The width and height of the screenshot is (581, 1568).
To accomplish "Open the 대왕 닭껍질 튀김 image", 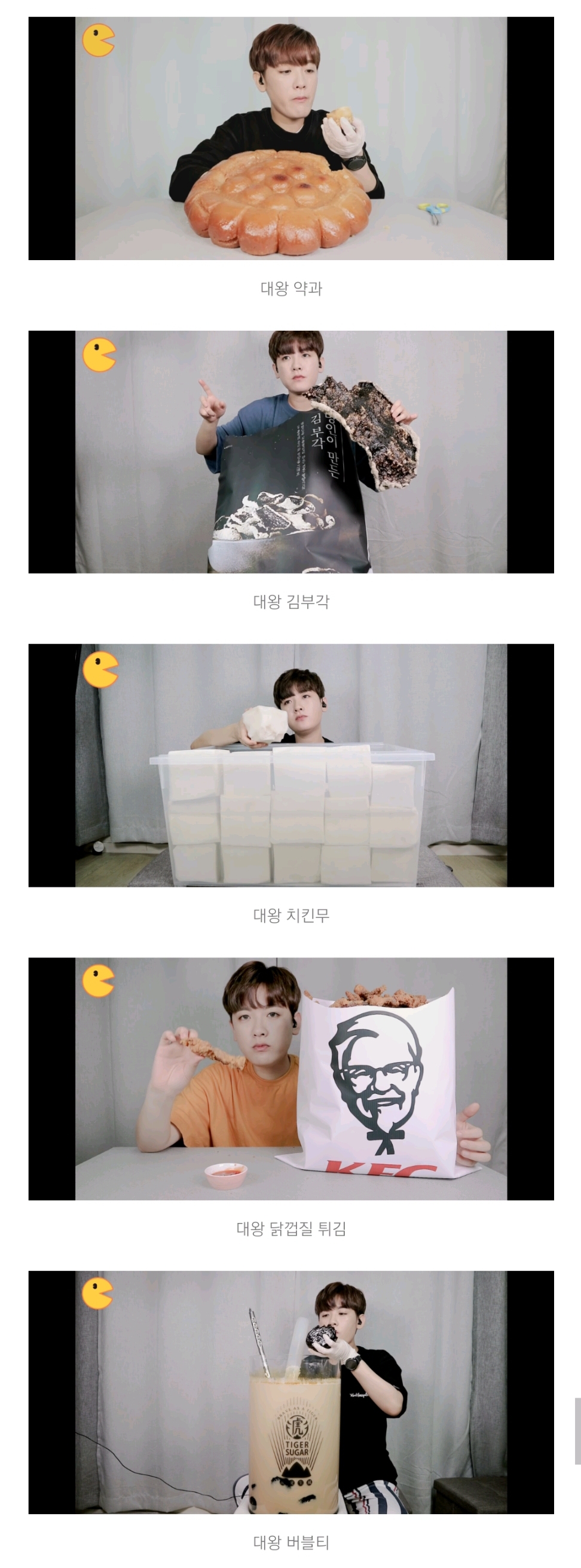I will [x=291, y=1079].
